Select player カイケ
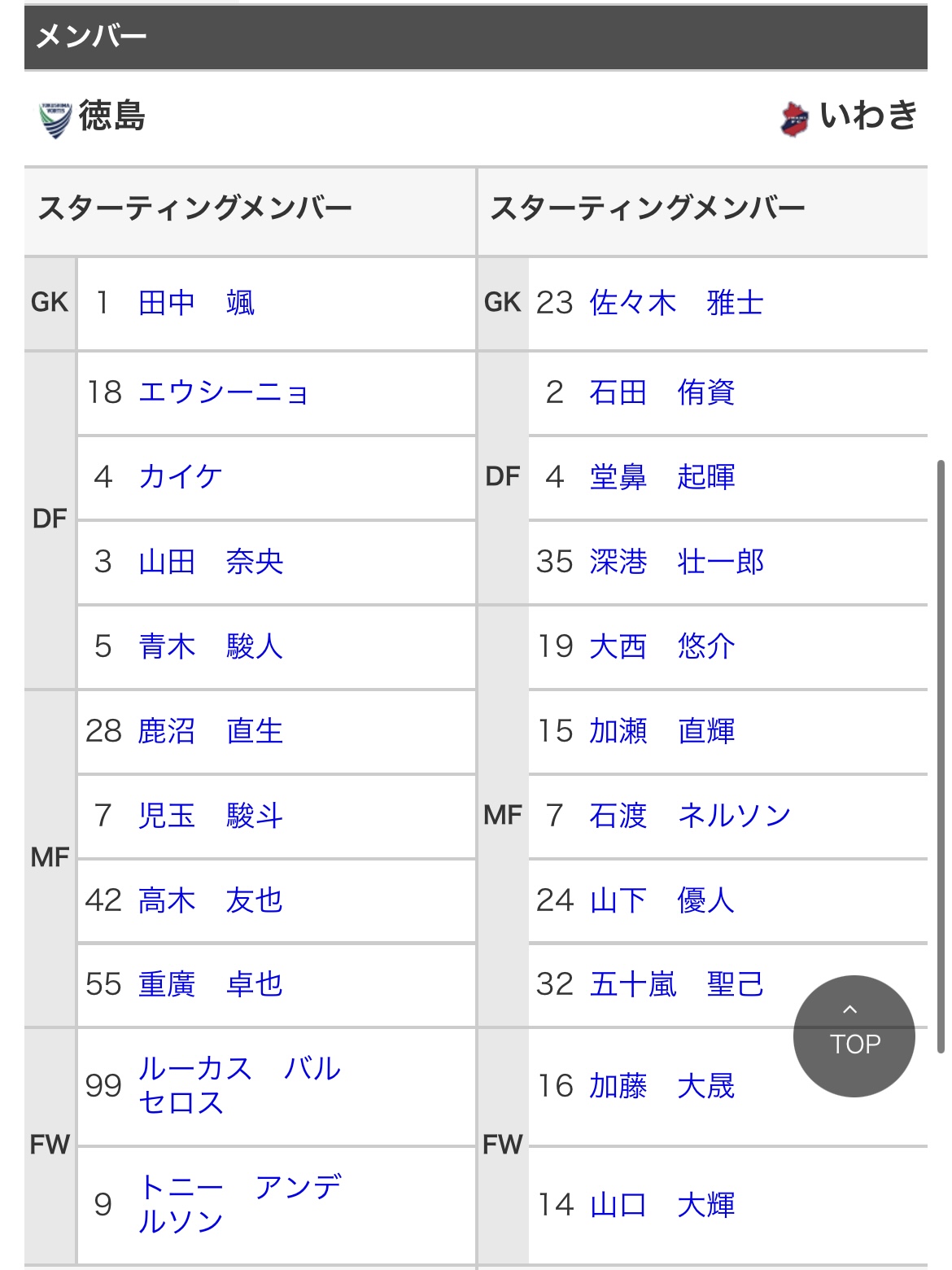Screen dimensions: 952x1270 pyautogui.click(x=181, y=477)
